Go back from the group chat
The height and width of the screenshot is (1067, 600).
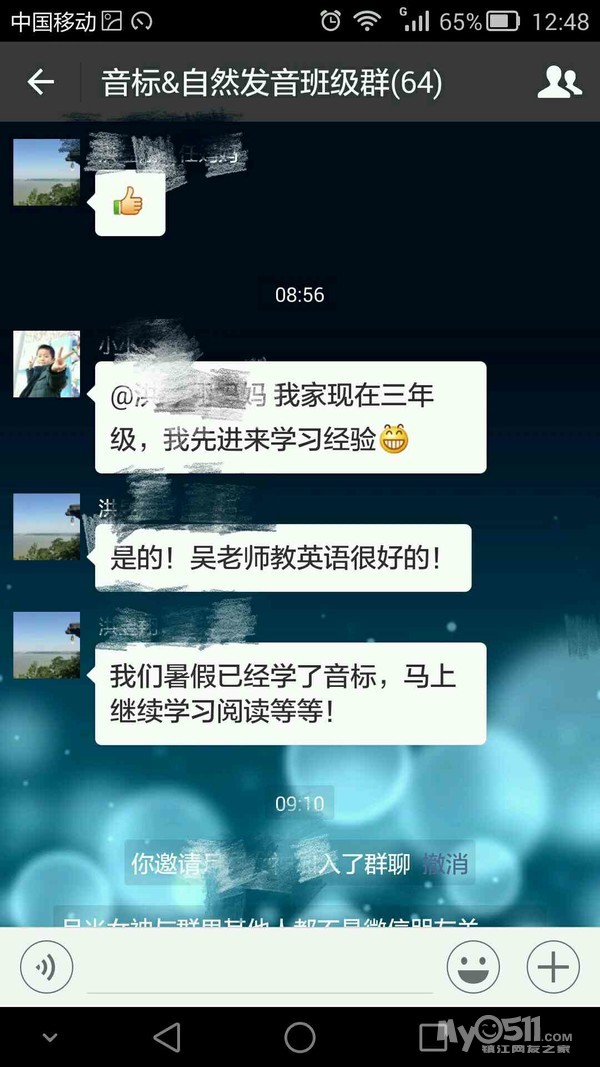40,82
